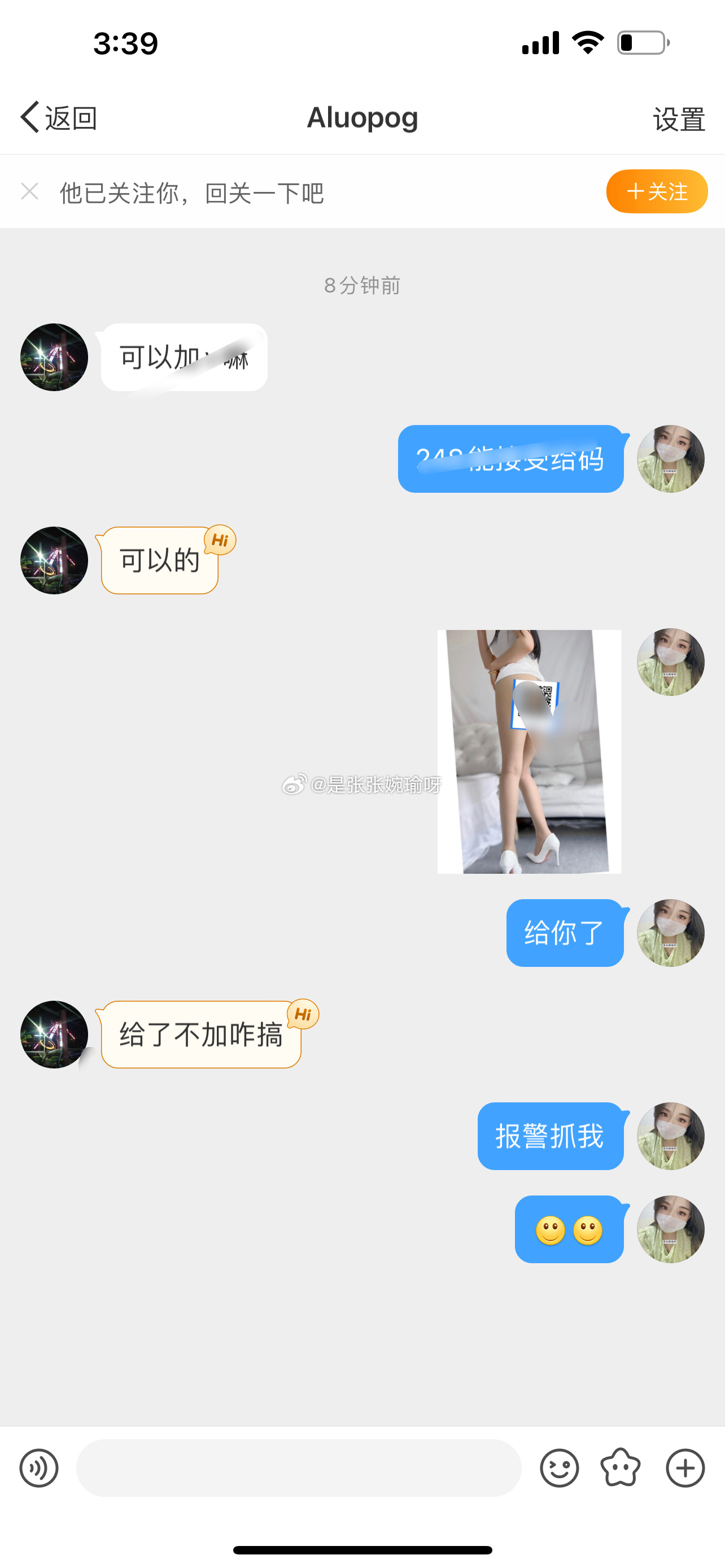
Task: Open the emoji picker
Action: pos(559,1468)
